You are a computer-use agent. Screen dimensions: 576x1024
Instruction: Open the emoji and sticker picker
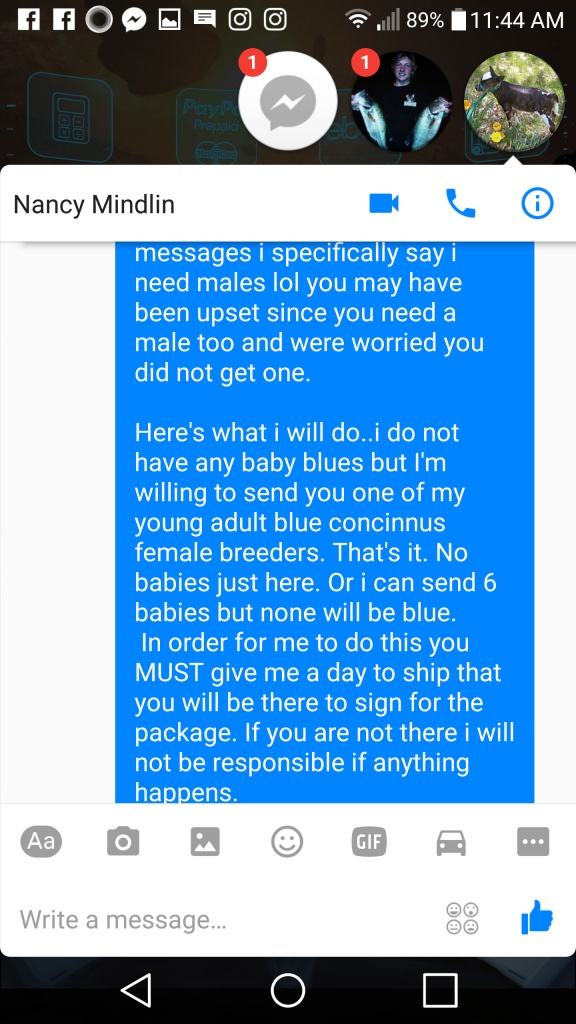287,841
